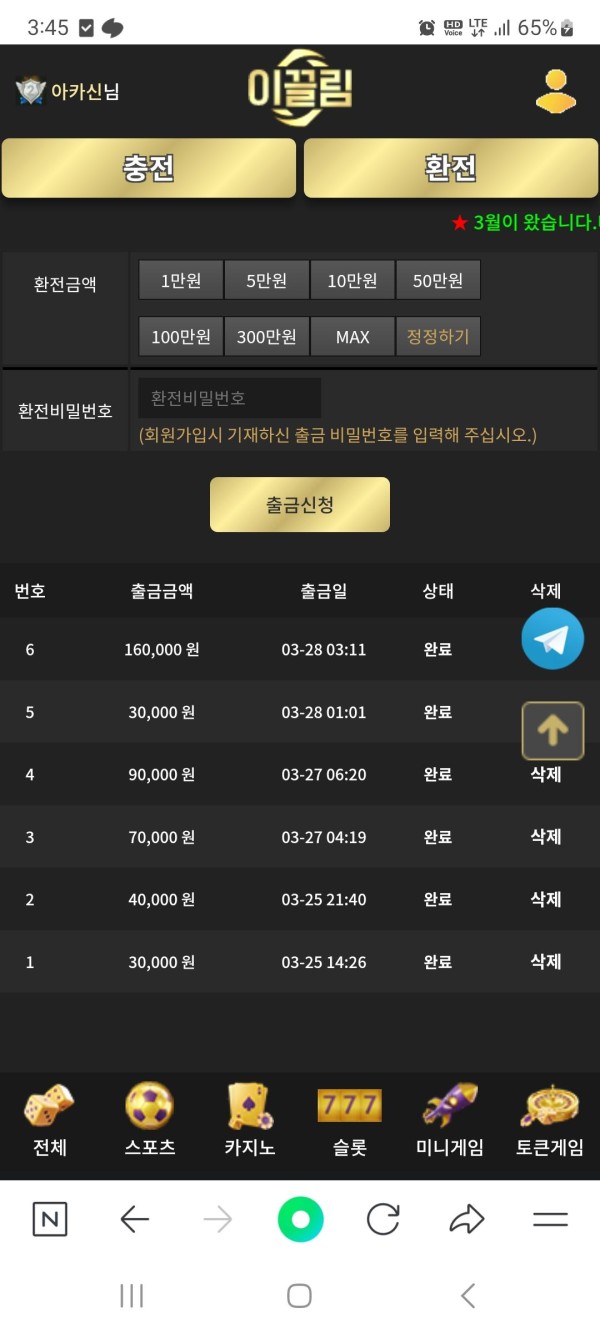
Task: Choose the MAX amount
Action: pos(352,337)
